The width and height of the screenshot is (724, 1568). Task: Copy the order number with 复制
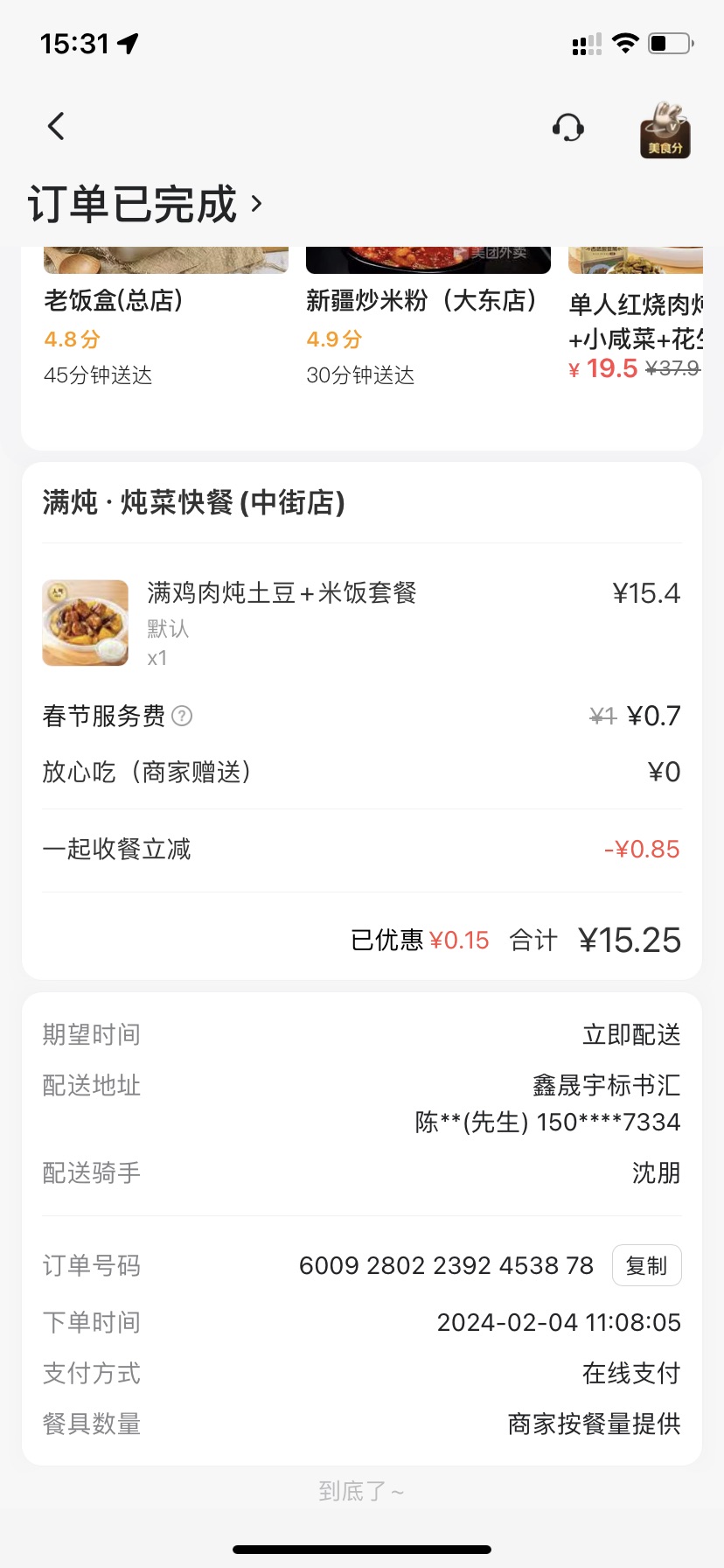[x=646, y=1265]
